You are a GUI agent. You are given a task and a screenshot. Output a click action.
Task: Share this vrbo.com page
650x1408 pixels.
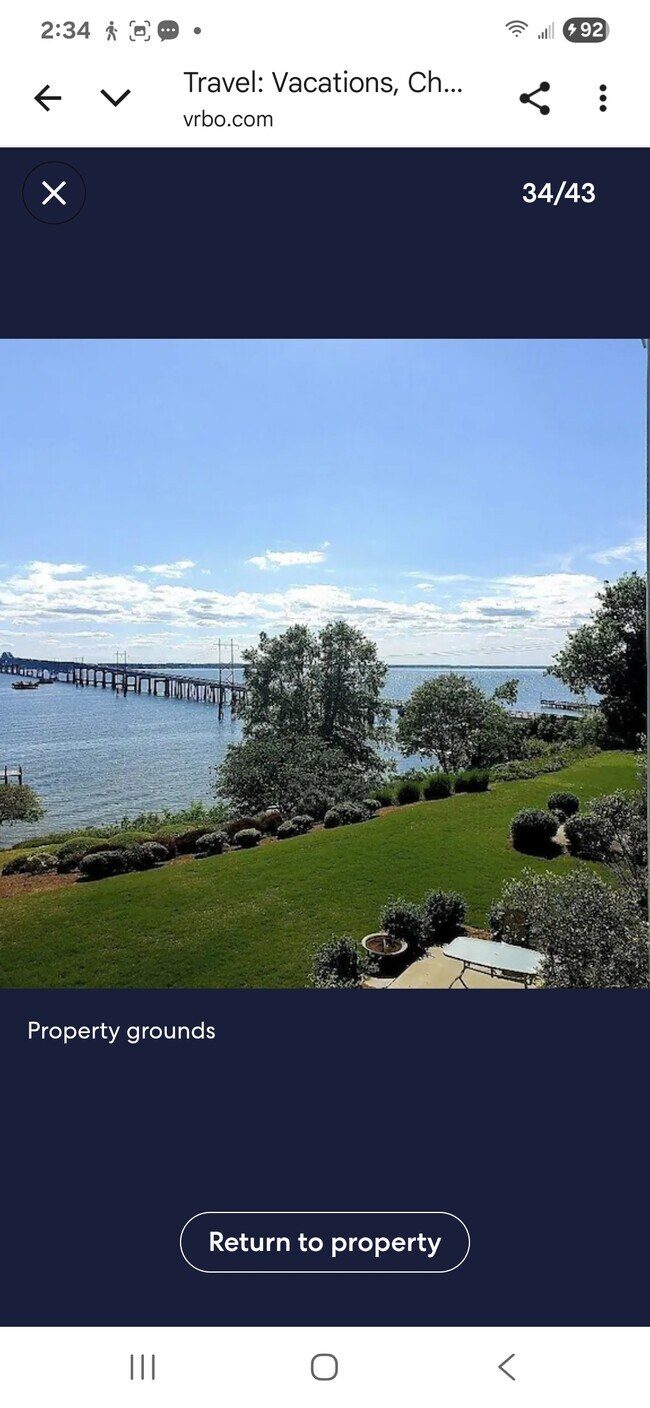(x=535, y=98)
